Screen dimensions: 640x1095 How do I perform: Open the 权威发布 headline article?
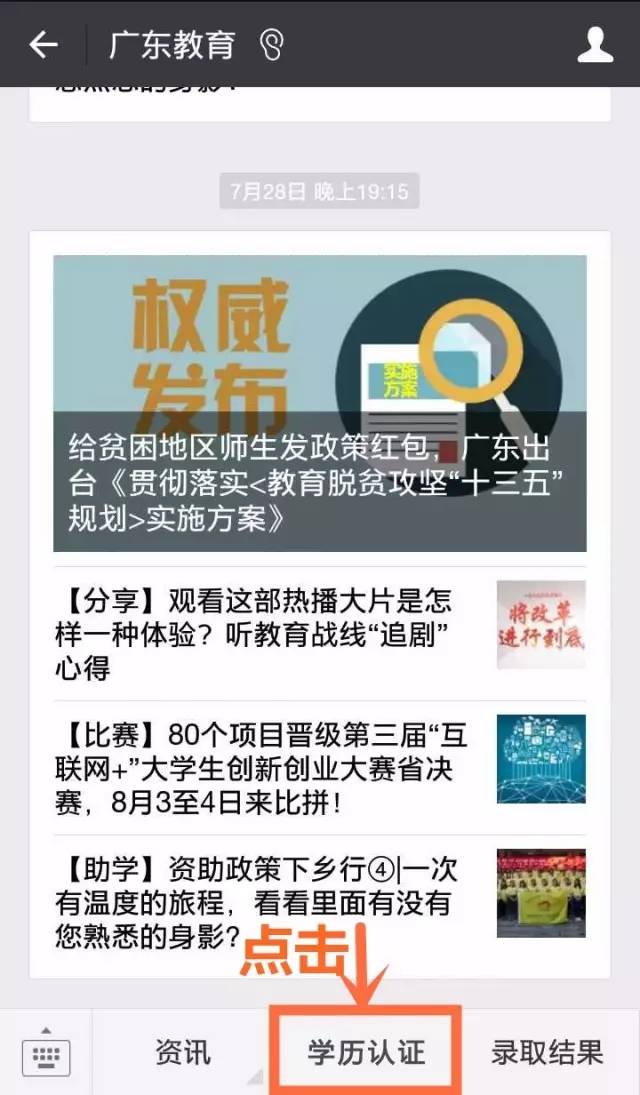(x=319, y=403)
